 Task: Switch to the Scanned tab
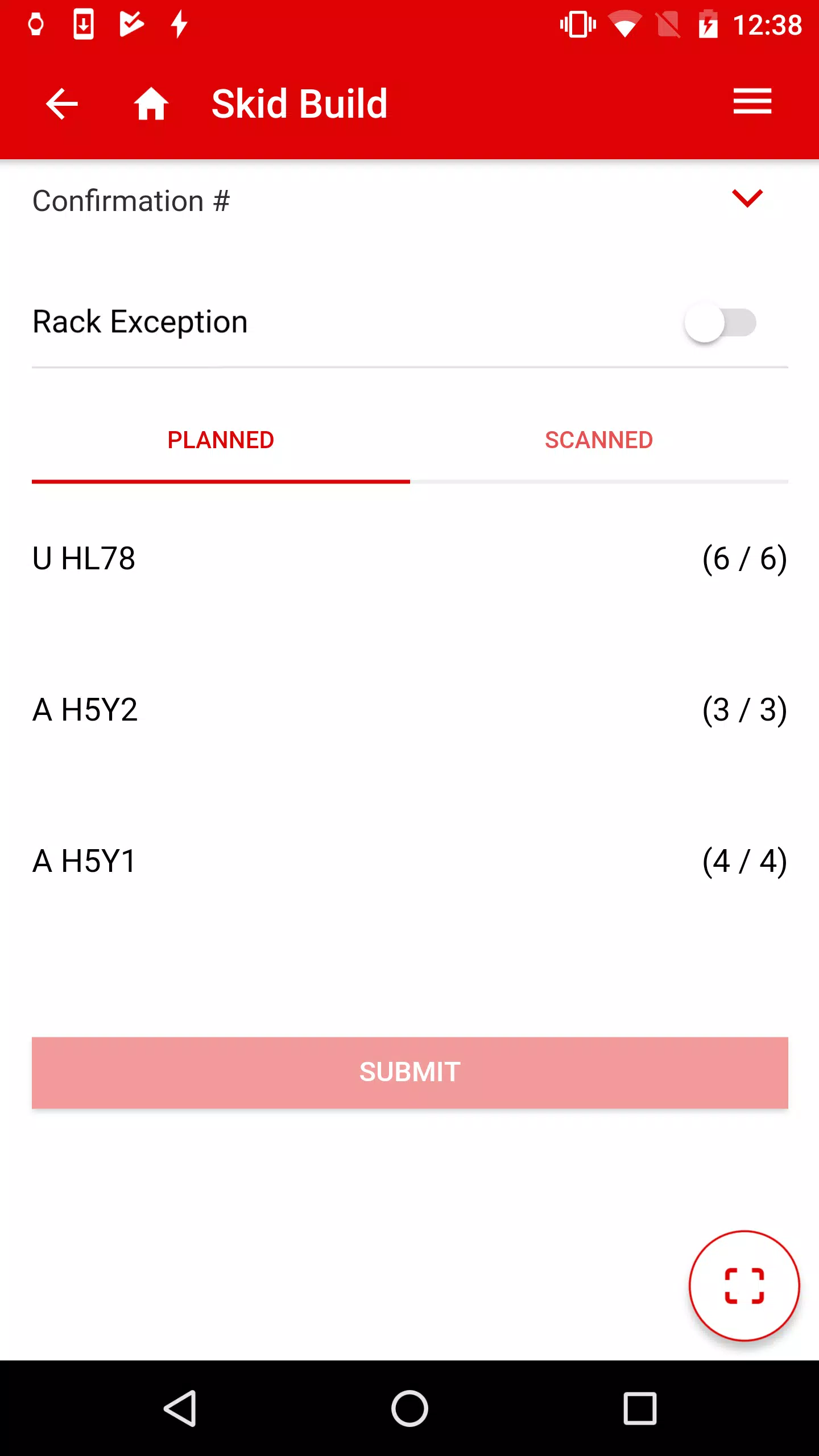[598, 440]
